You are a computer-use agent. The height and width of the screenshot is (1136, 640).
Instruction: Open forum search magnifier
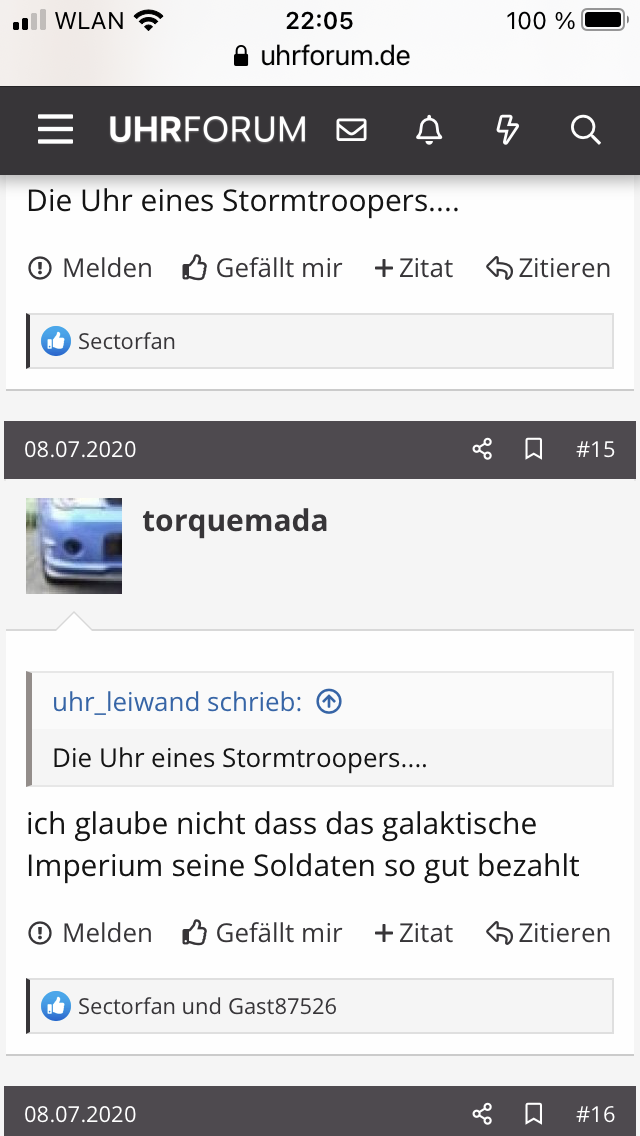585,130
